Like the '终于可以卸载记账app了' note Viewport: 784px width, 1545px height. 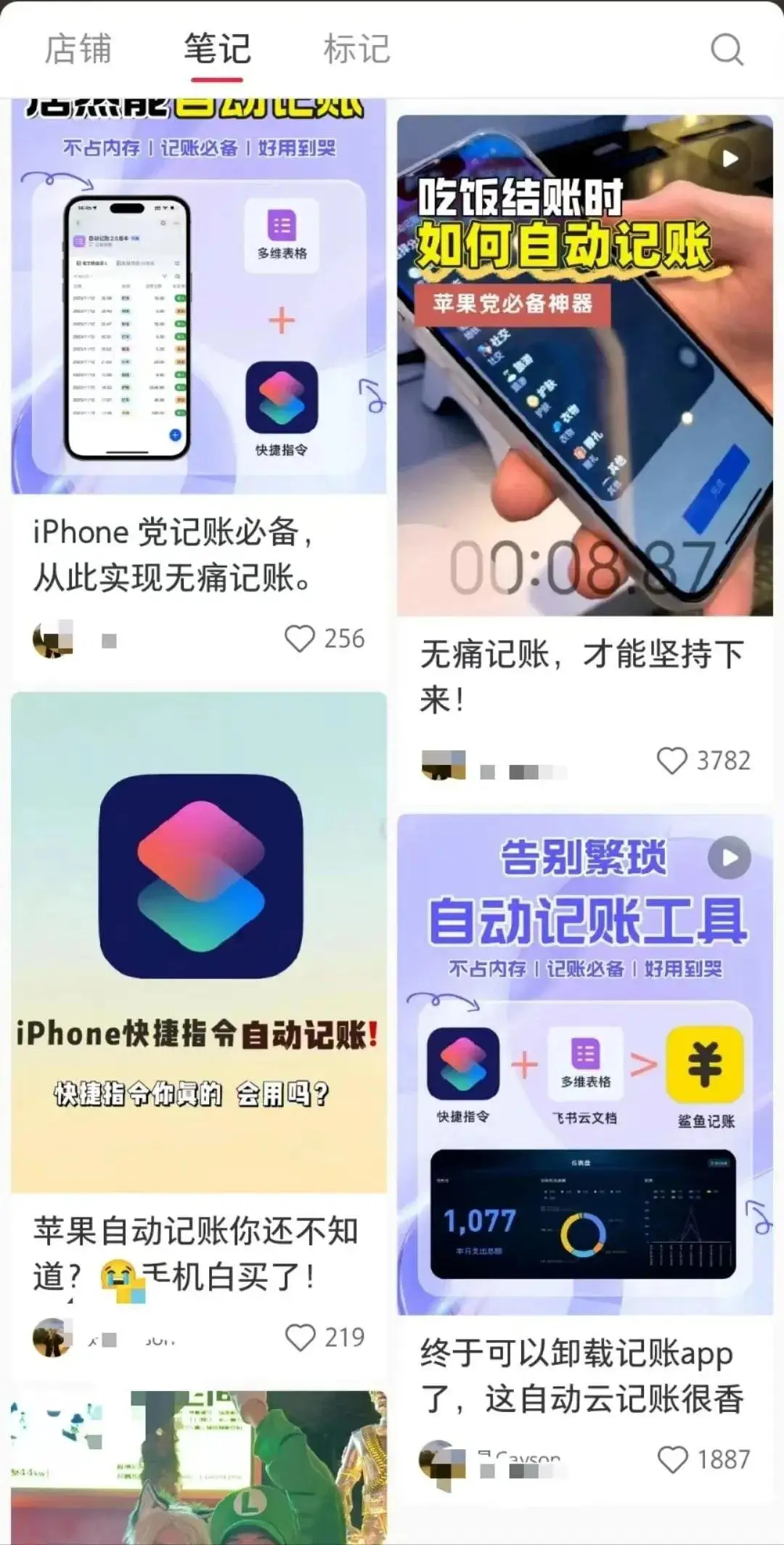[671, 1459]
